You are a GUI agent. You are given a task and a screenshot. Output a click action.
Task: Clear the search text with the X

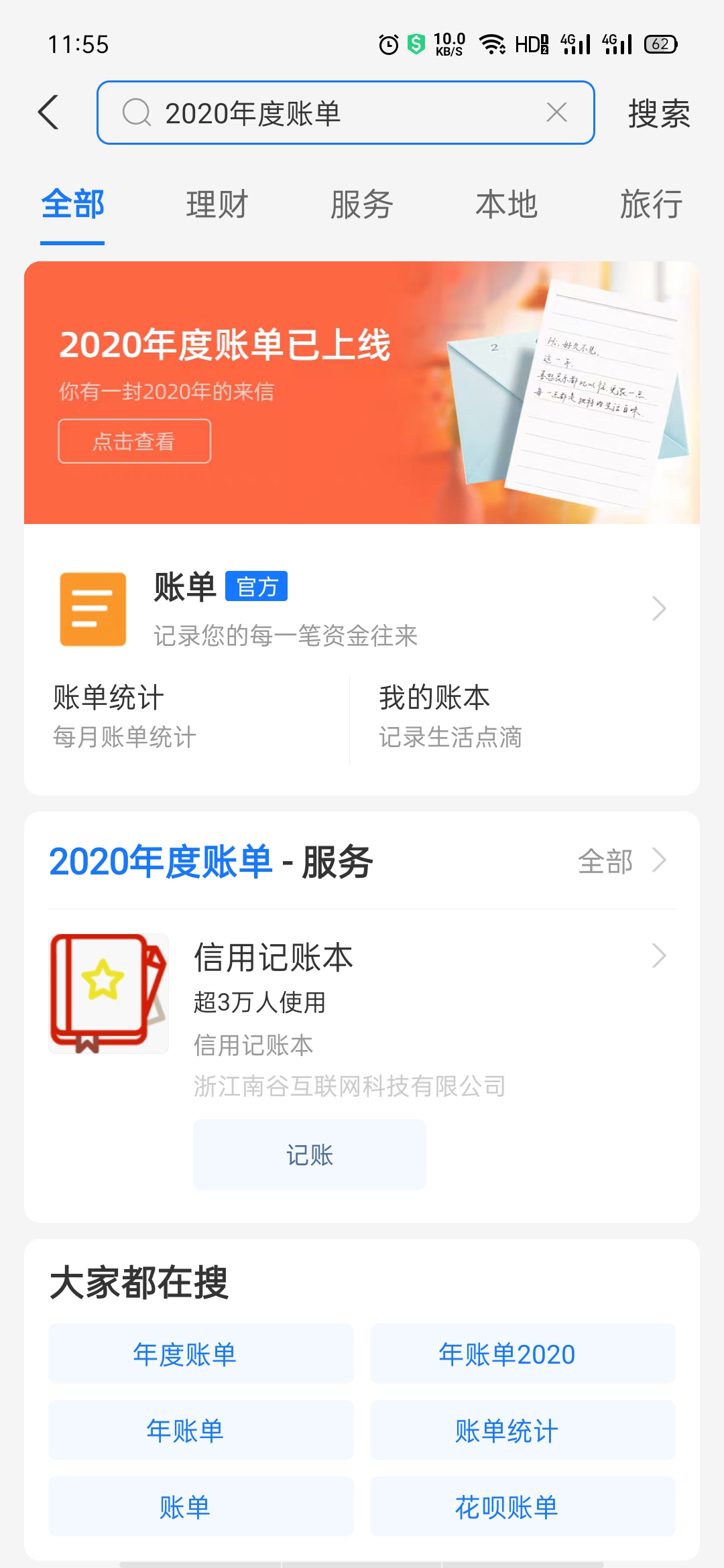[556, 113]
